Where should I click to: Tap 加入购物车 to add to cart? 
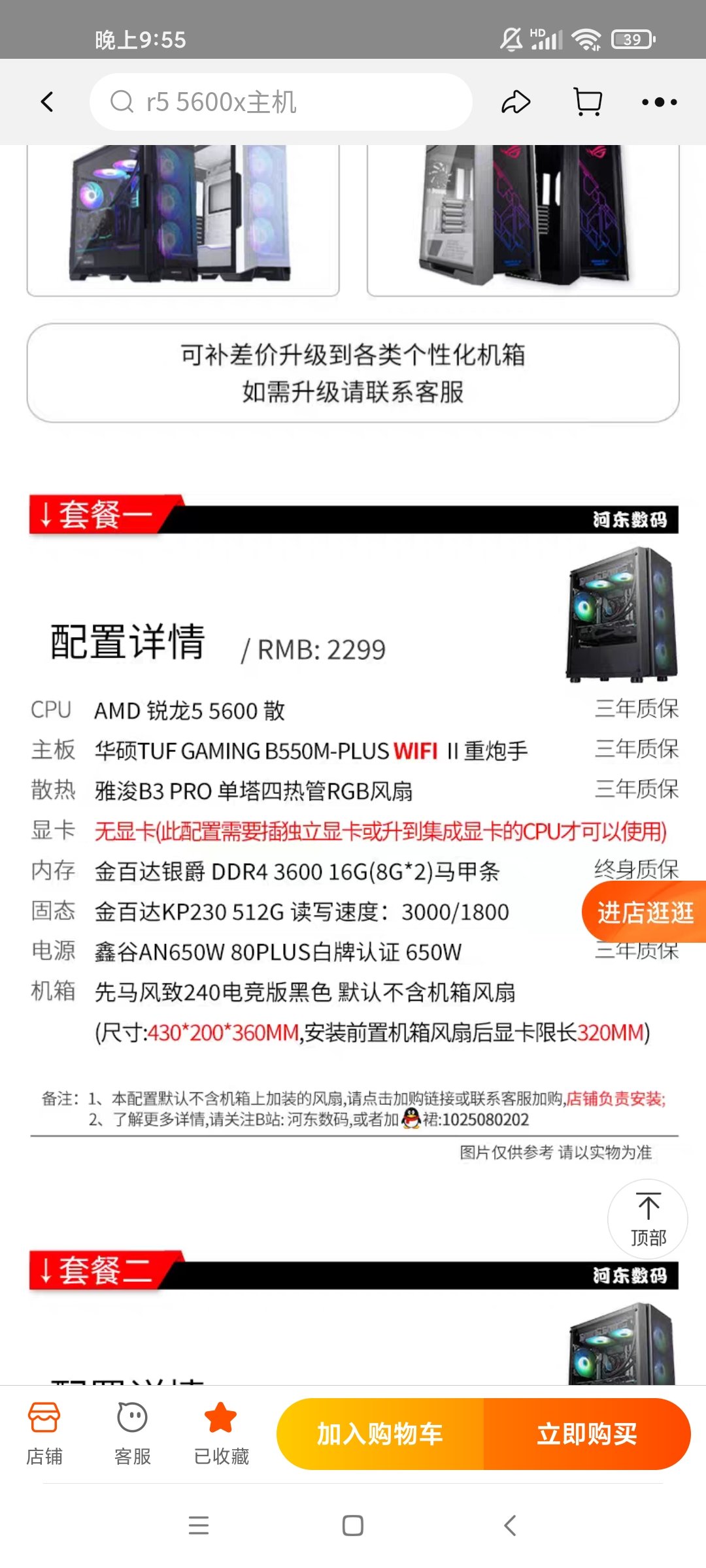(x=380, y=1434)
